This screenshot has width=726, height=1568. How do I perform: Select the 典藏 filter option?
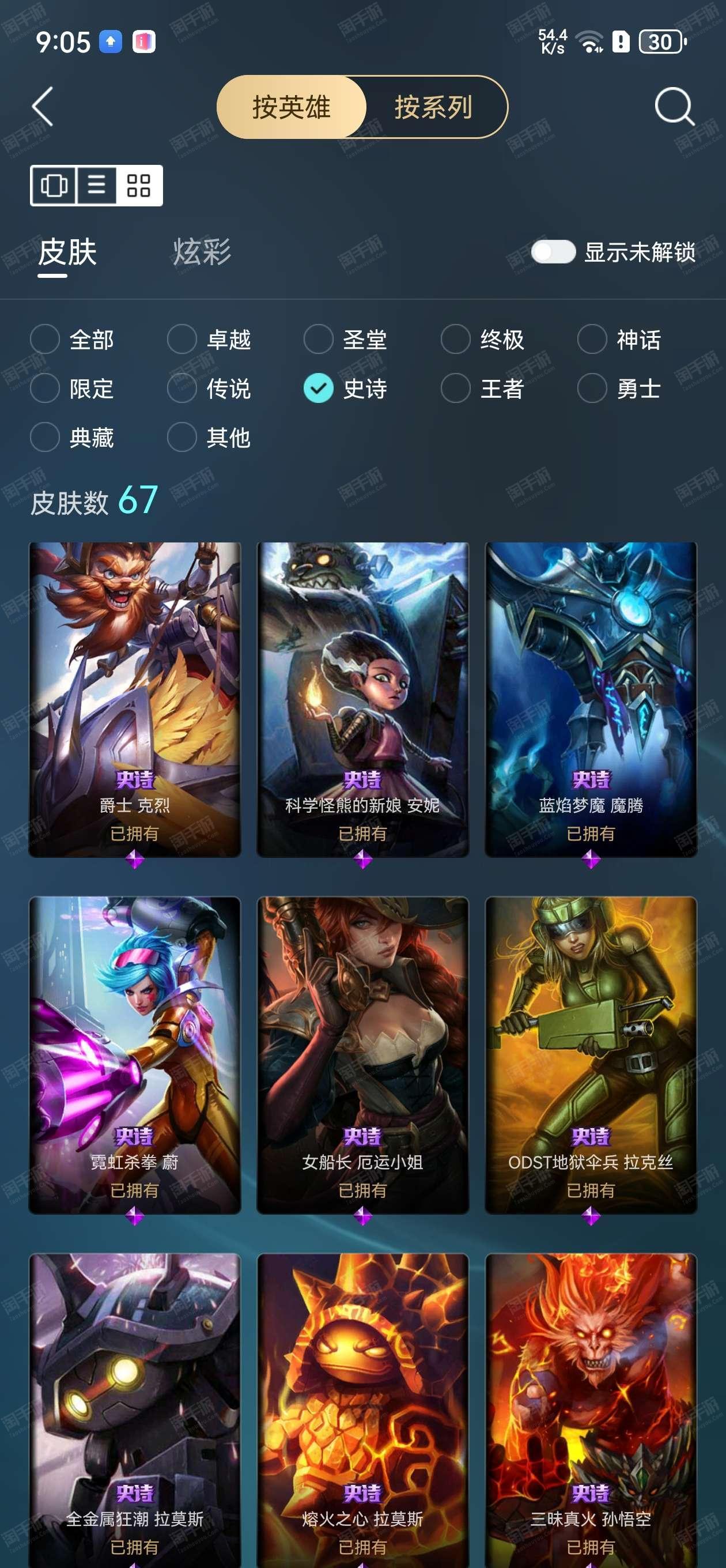(x=72, y=437)
